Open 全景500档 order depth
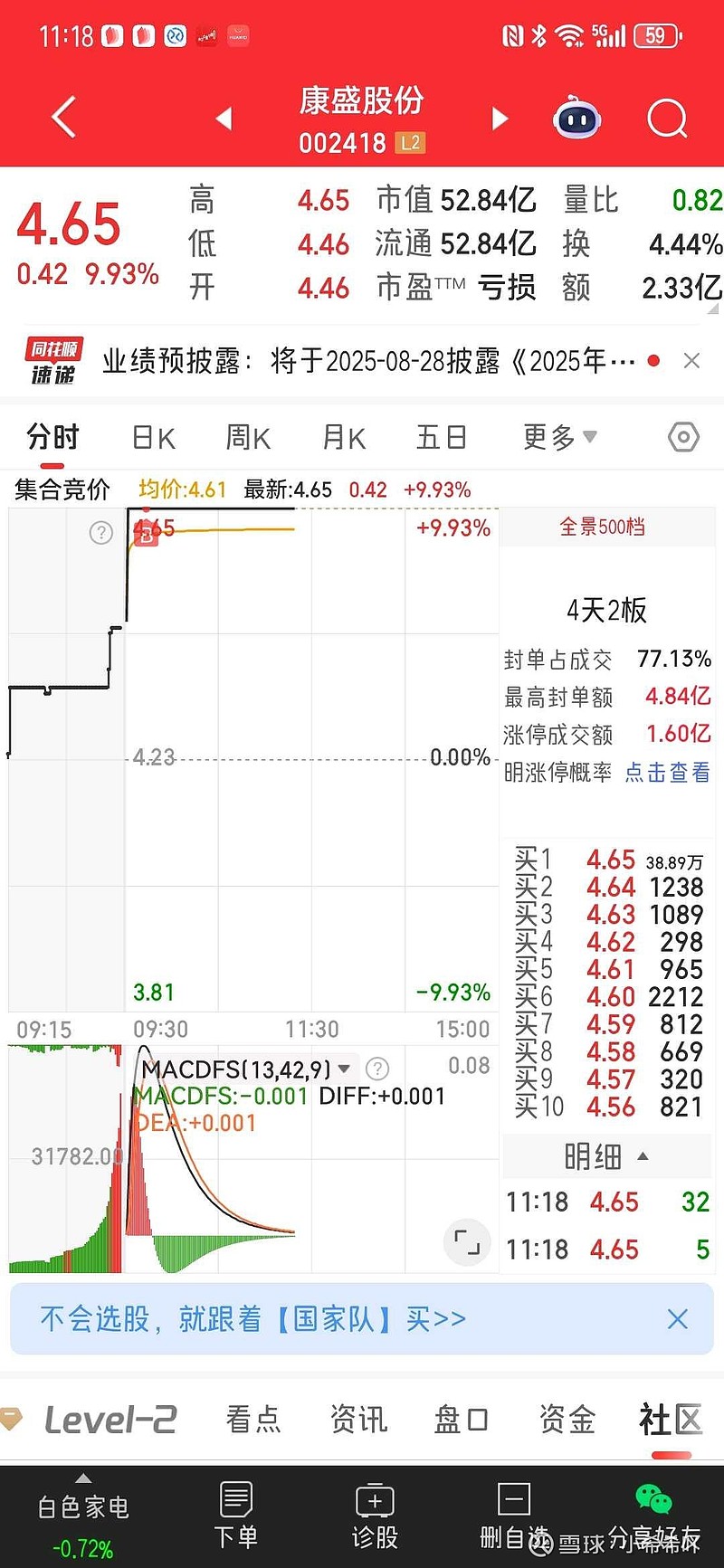Image resolution: width=724 pixels, height=1568 pixels. pyautogui.click(x=602, y=527)
